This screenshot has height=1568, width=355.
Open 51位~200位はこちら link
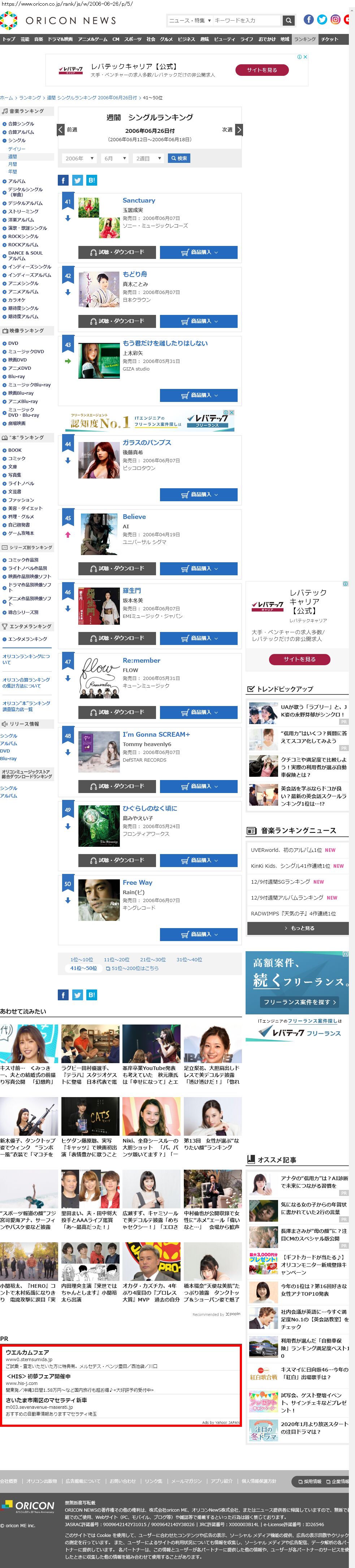coord(132,969)
